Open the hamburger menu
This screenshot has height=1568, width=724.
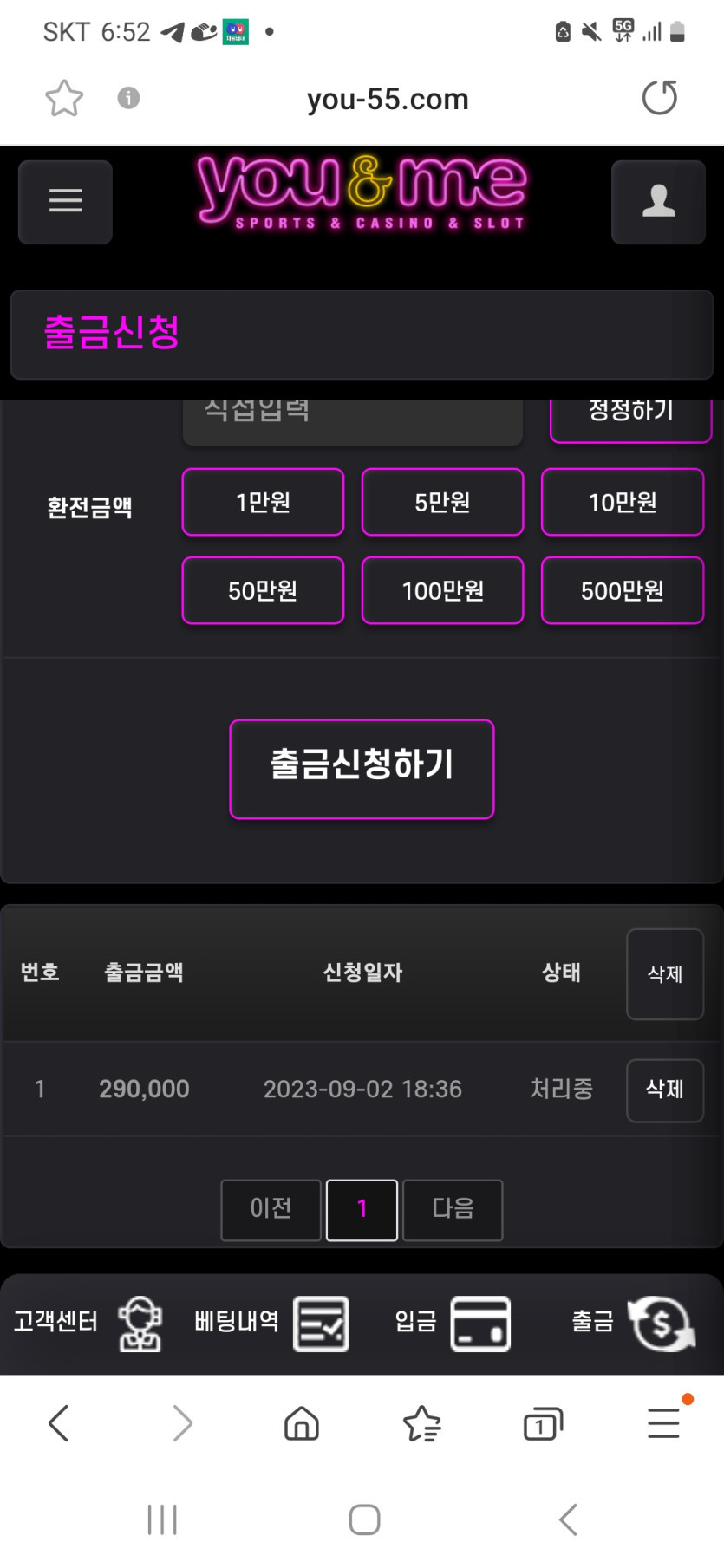[65, 201]
